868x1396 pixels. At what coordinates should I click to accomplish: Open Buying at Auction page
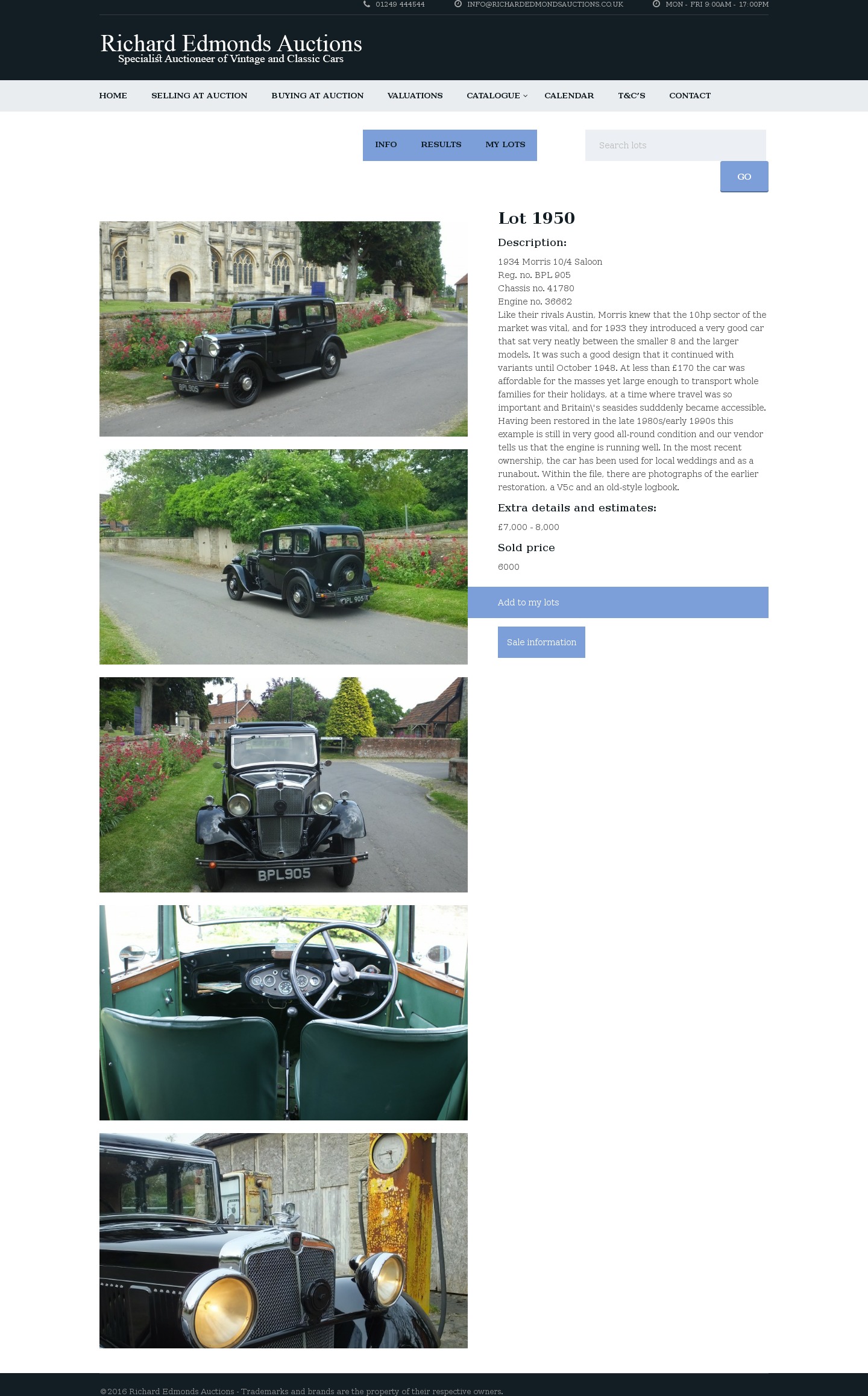pyautogui.click(x=317, y=95)
